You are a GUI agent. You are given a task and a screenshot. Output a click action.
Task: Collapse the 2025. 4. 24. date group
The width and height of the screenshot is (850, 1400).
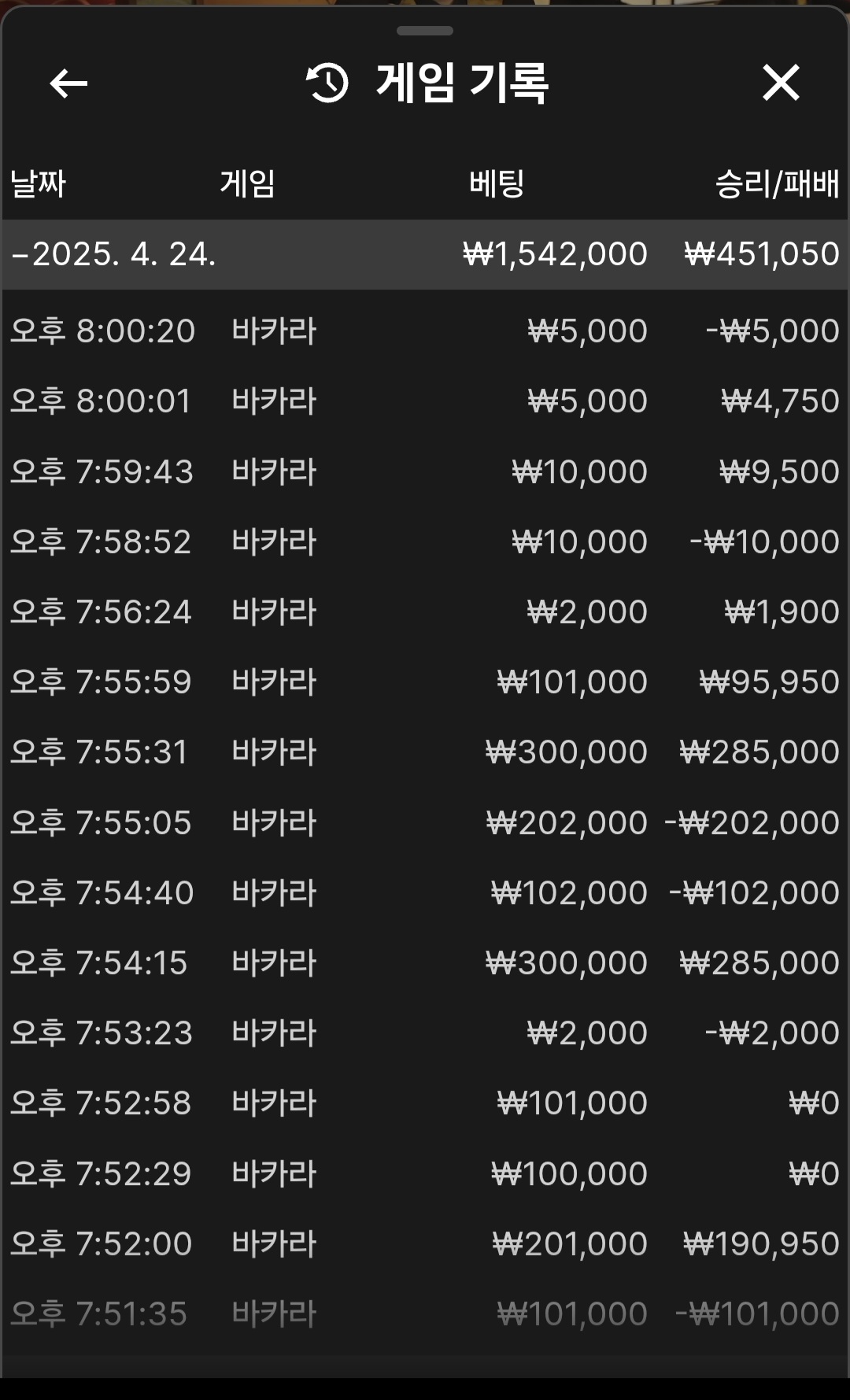pos(425,254)
